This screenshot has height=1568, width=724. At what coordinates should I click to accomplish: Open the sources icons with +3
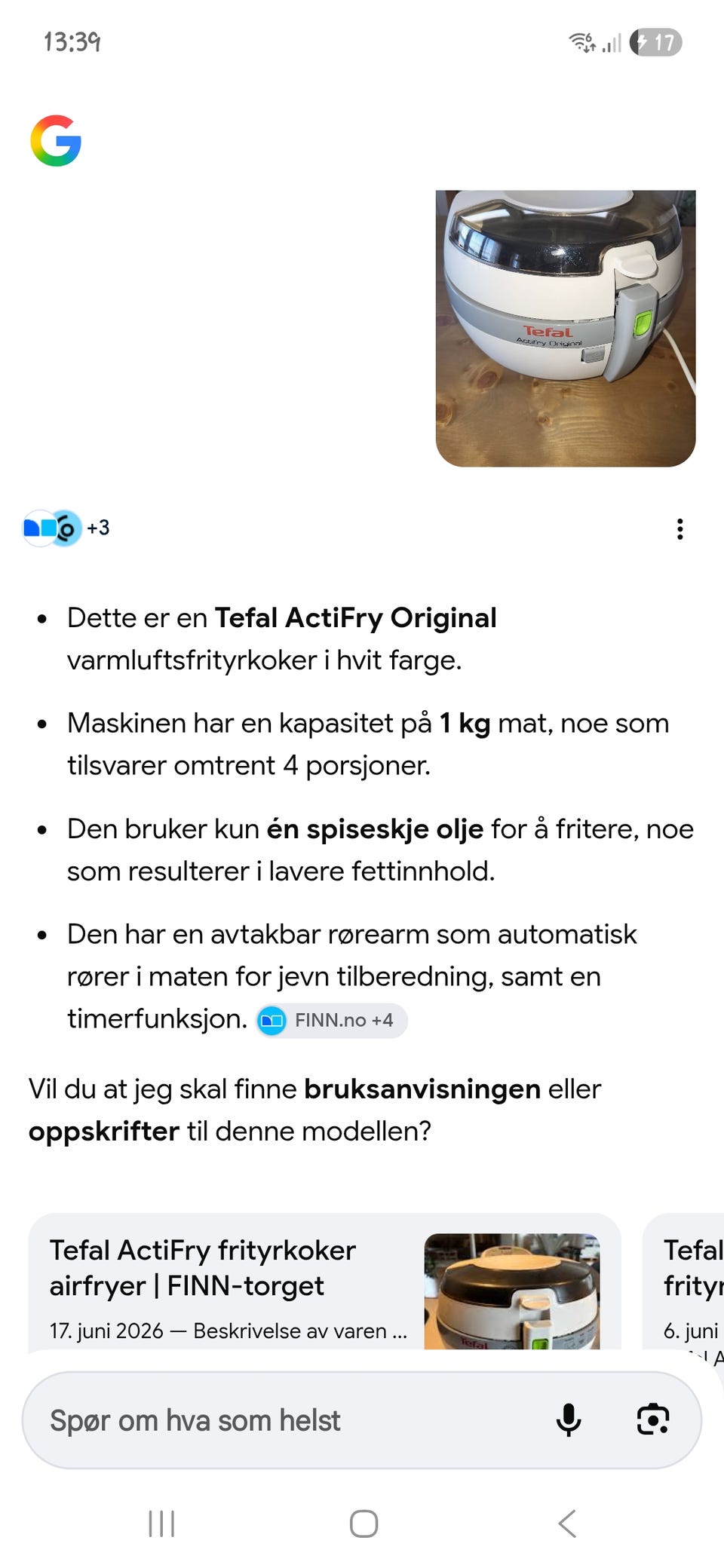point(66,528)
